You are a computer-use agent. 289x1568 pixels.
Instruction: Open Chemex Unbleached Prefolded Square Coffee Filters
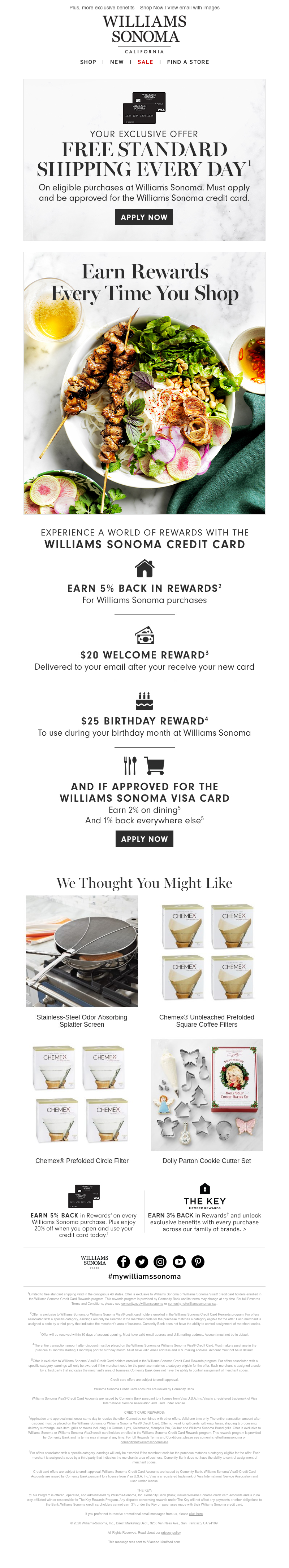[207, 962]
